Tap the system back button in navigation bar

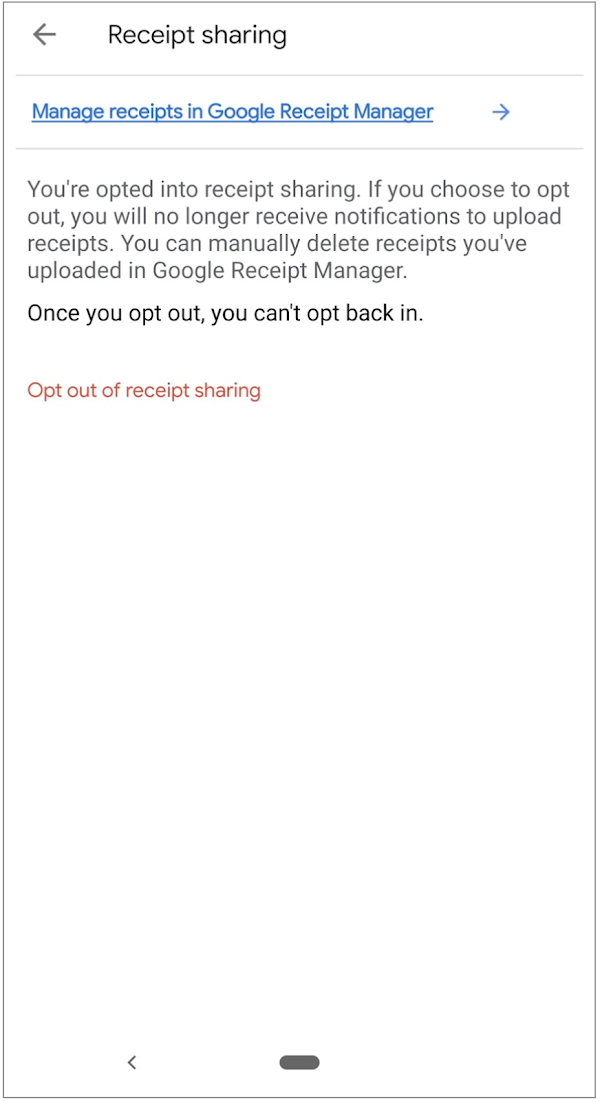132,1062
